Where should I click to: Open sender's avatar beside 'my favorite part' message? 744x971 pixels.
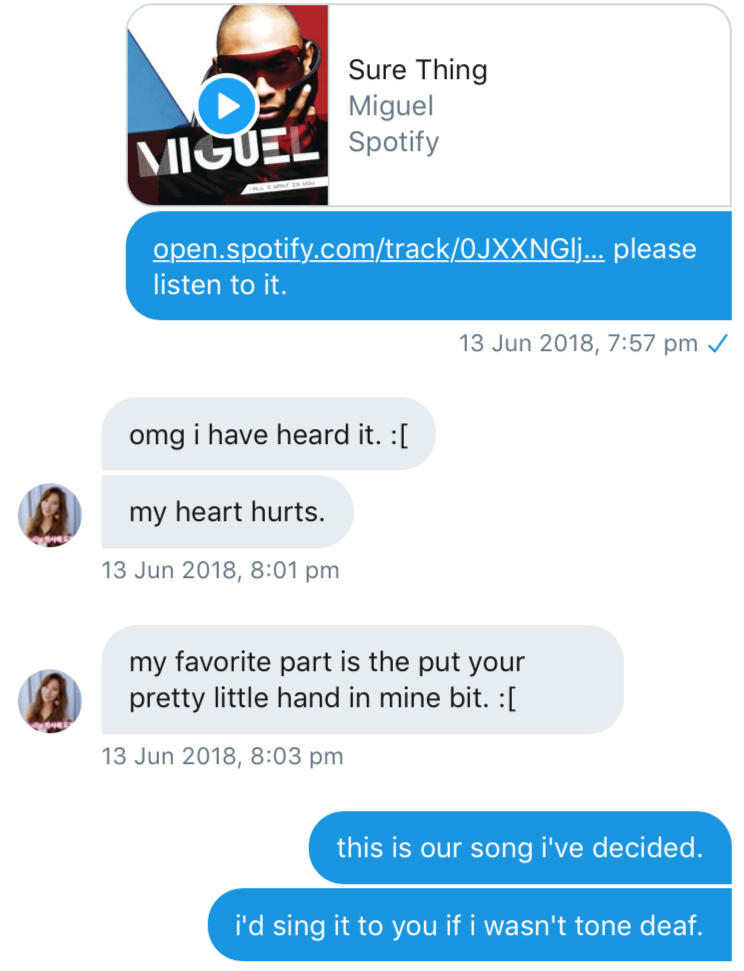click(x=50, y=700)
